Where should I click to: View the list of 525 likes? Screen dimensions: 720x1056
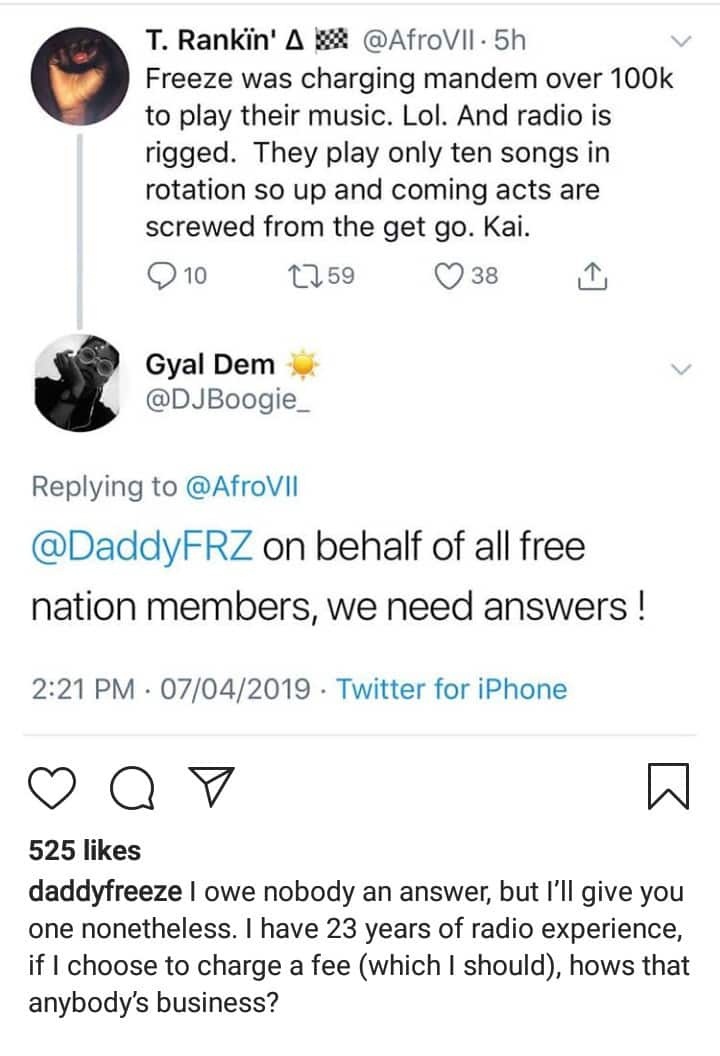[x=85, y=850]
